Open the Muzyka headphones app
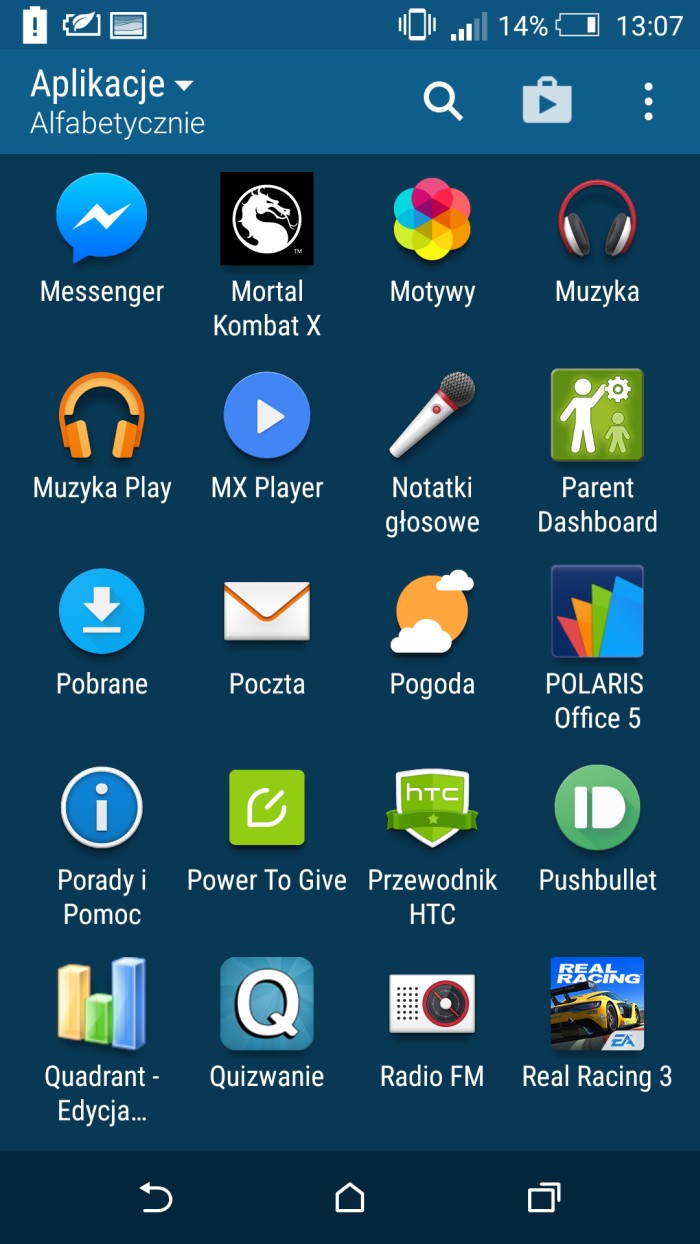Viewport: 700px width, 1244px height. [597, 220]
